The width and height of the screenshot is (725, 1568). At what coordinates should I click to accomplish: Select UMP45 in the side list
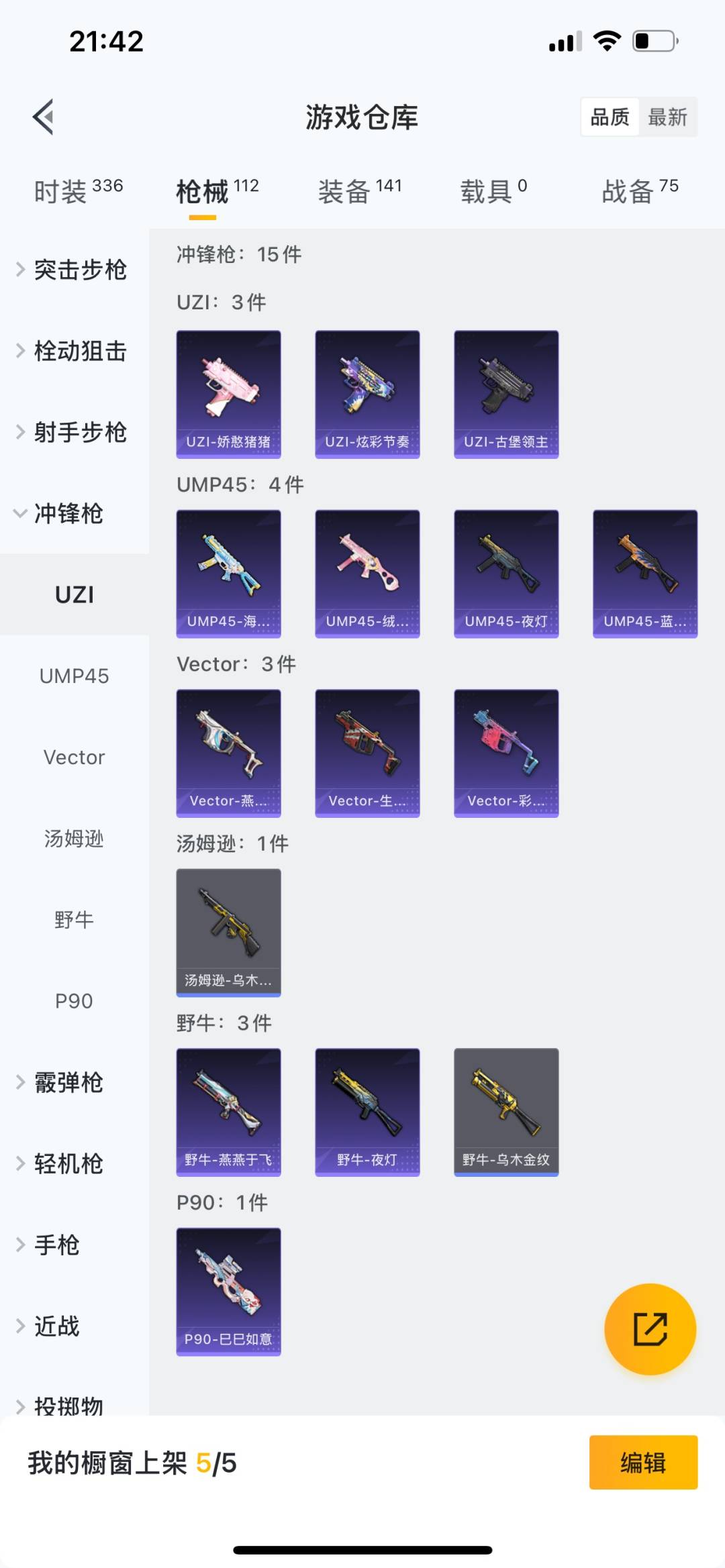point(75,676)
